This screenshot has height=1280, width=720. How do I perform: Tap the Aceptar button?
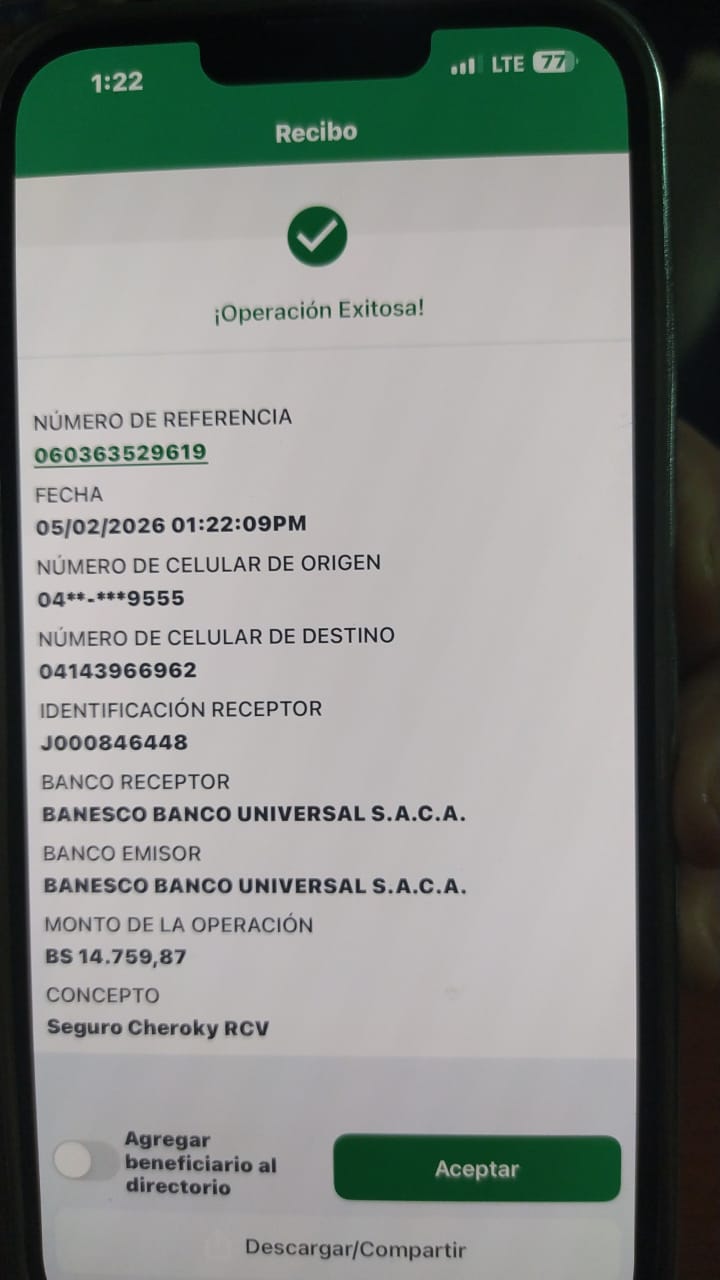click(x=477, y=1168)
